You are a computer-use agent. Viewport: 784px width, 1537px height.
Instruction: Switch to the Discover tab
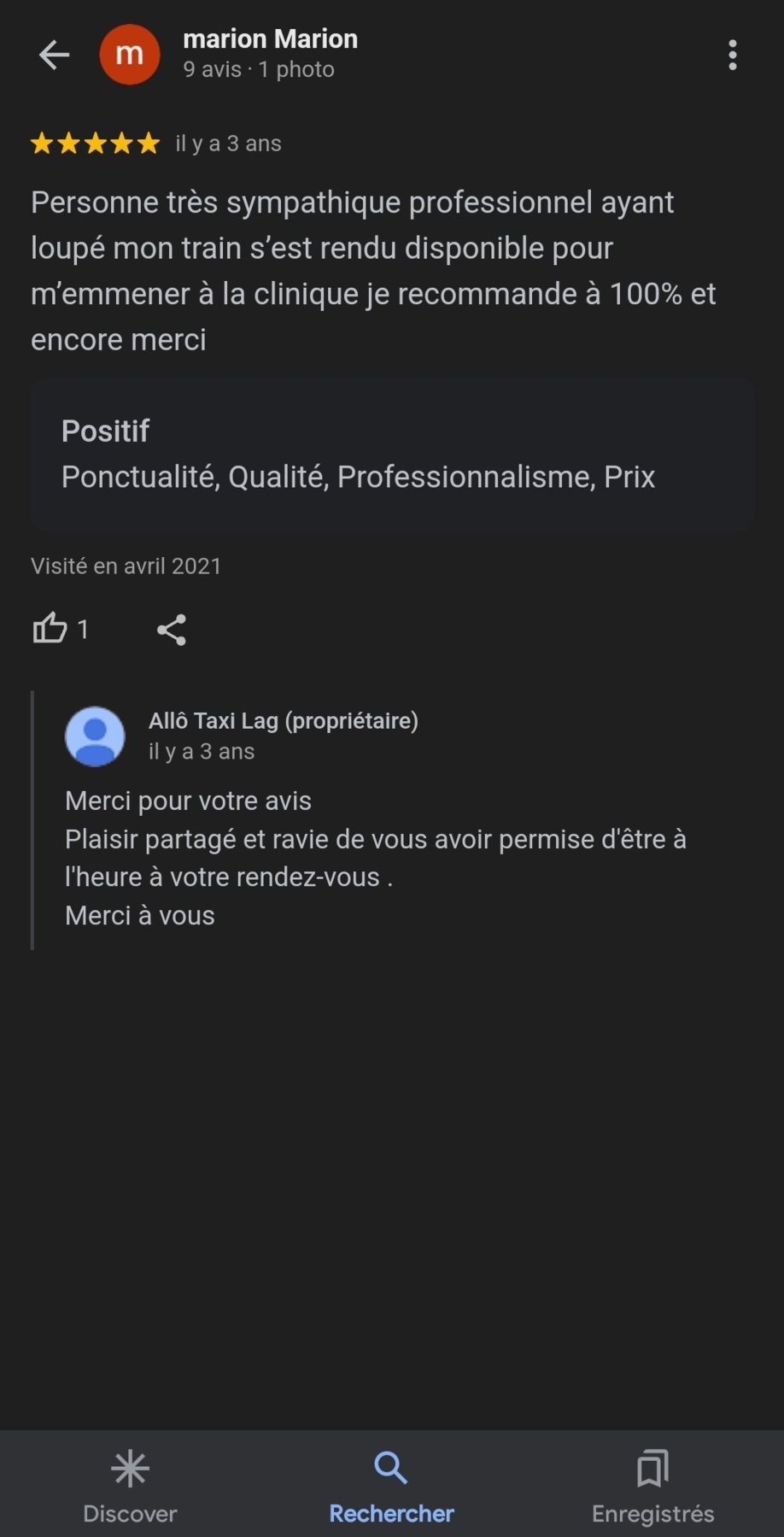click(x=130, y=1486)
